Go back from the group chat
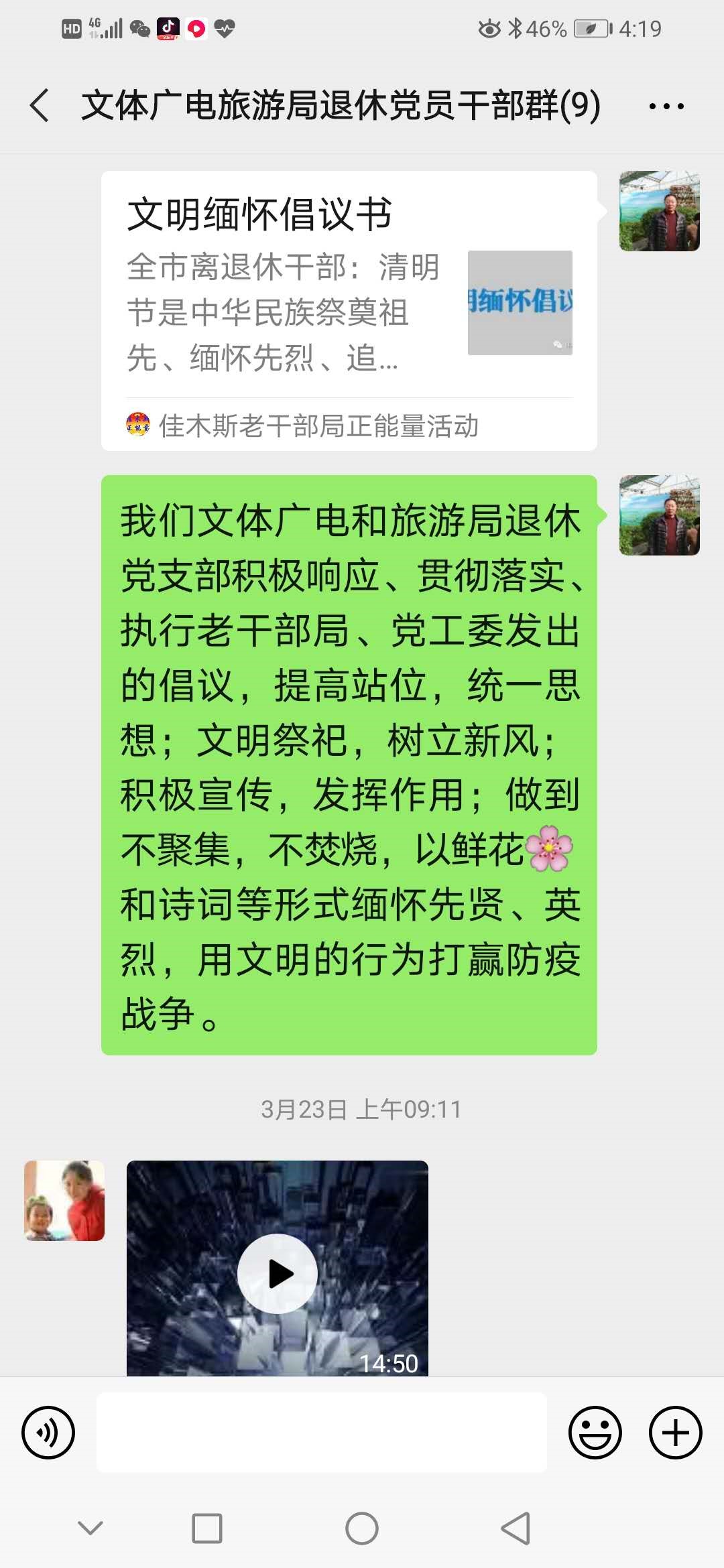This screenshot has height=1568, width=724. (x=40, y=106)
